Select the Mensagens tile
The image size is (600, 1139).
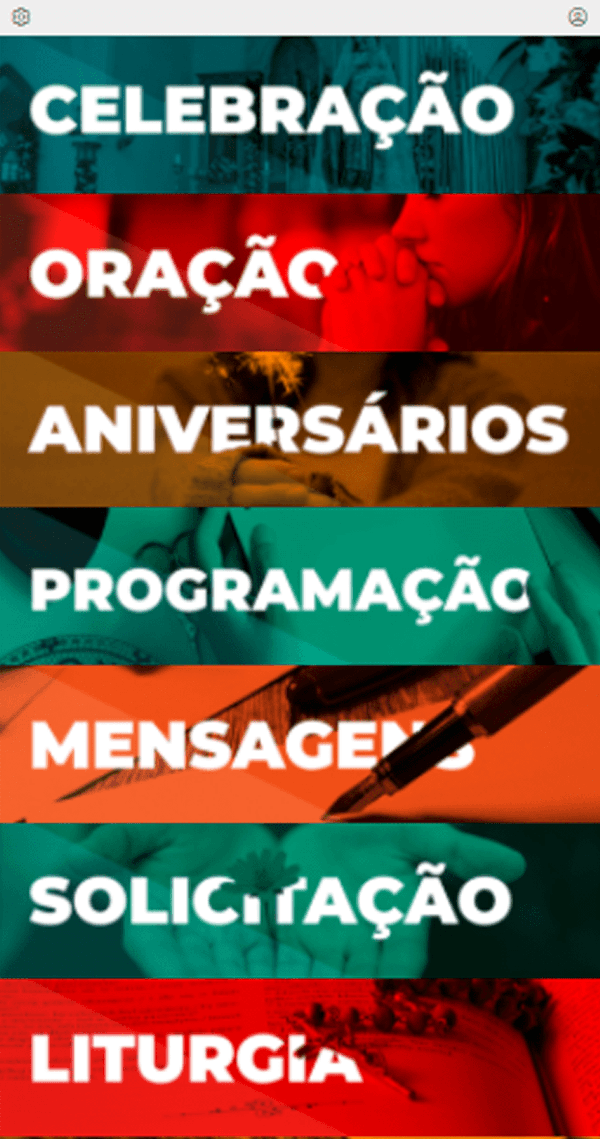[300, 744]
